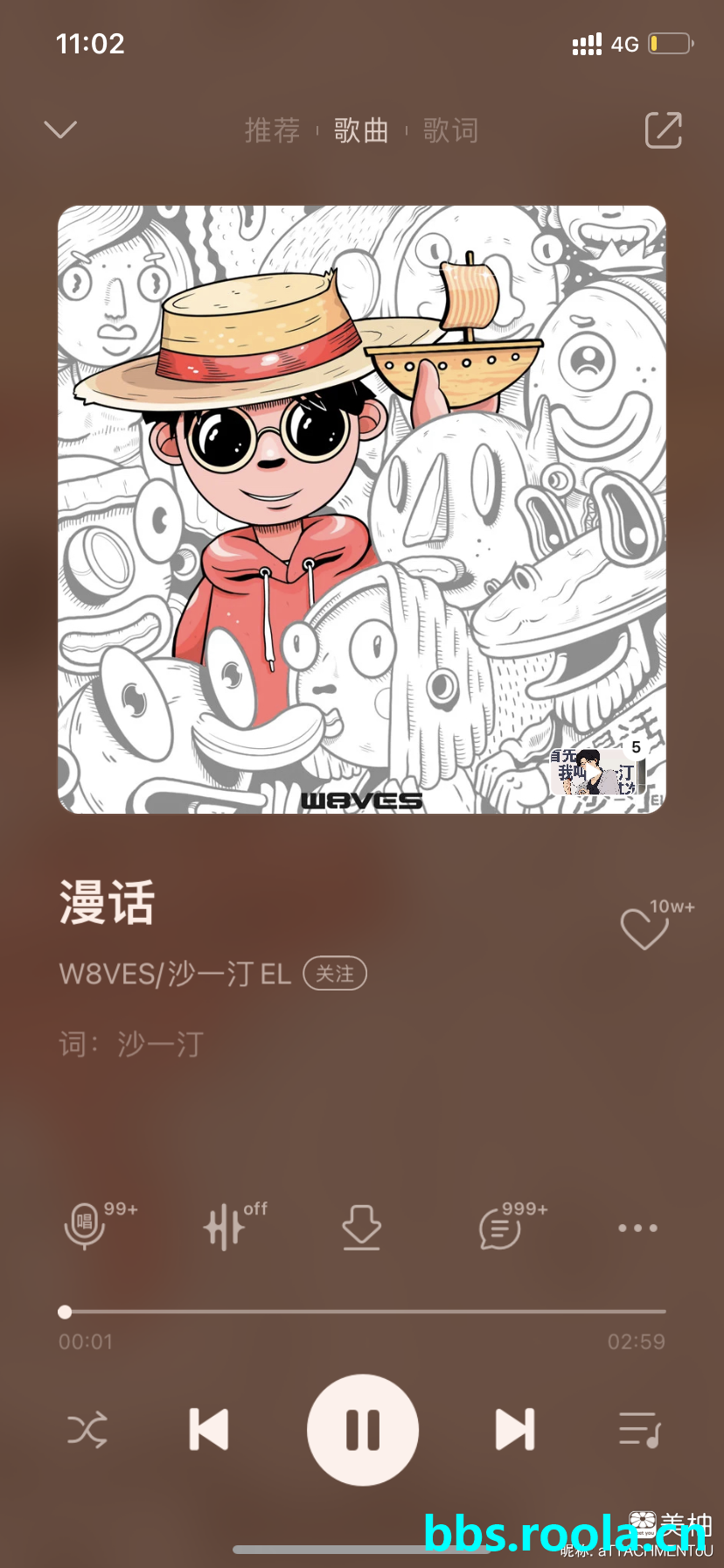Image resolution: width=724 pixels, height=1568 pixels.
Task: Toggle the shuffle play mode
Action: [x=87, y=1430]
